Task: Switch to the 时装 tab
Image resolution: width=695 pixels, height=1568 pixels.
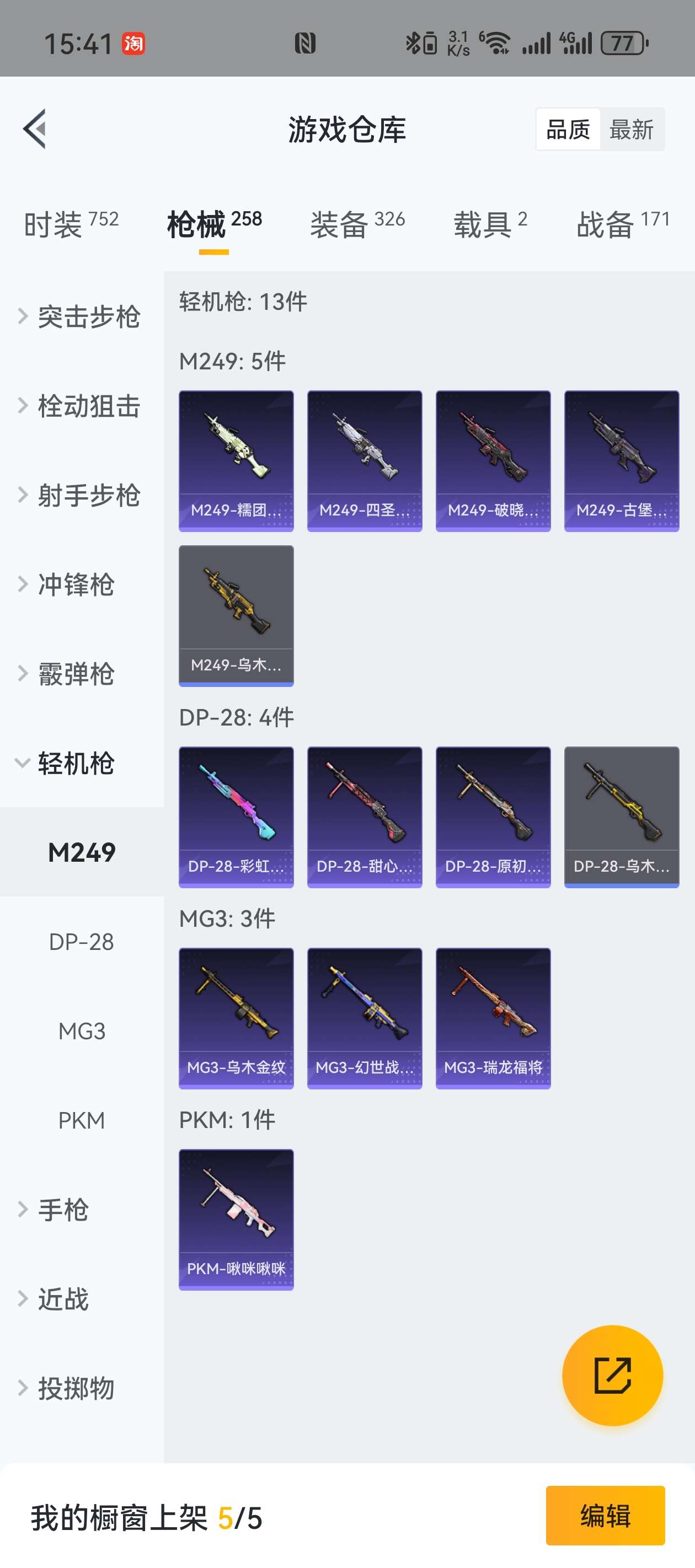Action: [x=71, y=224]
